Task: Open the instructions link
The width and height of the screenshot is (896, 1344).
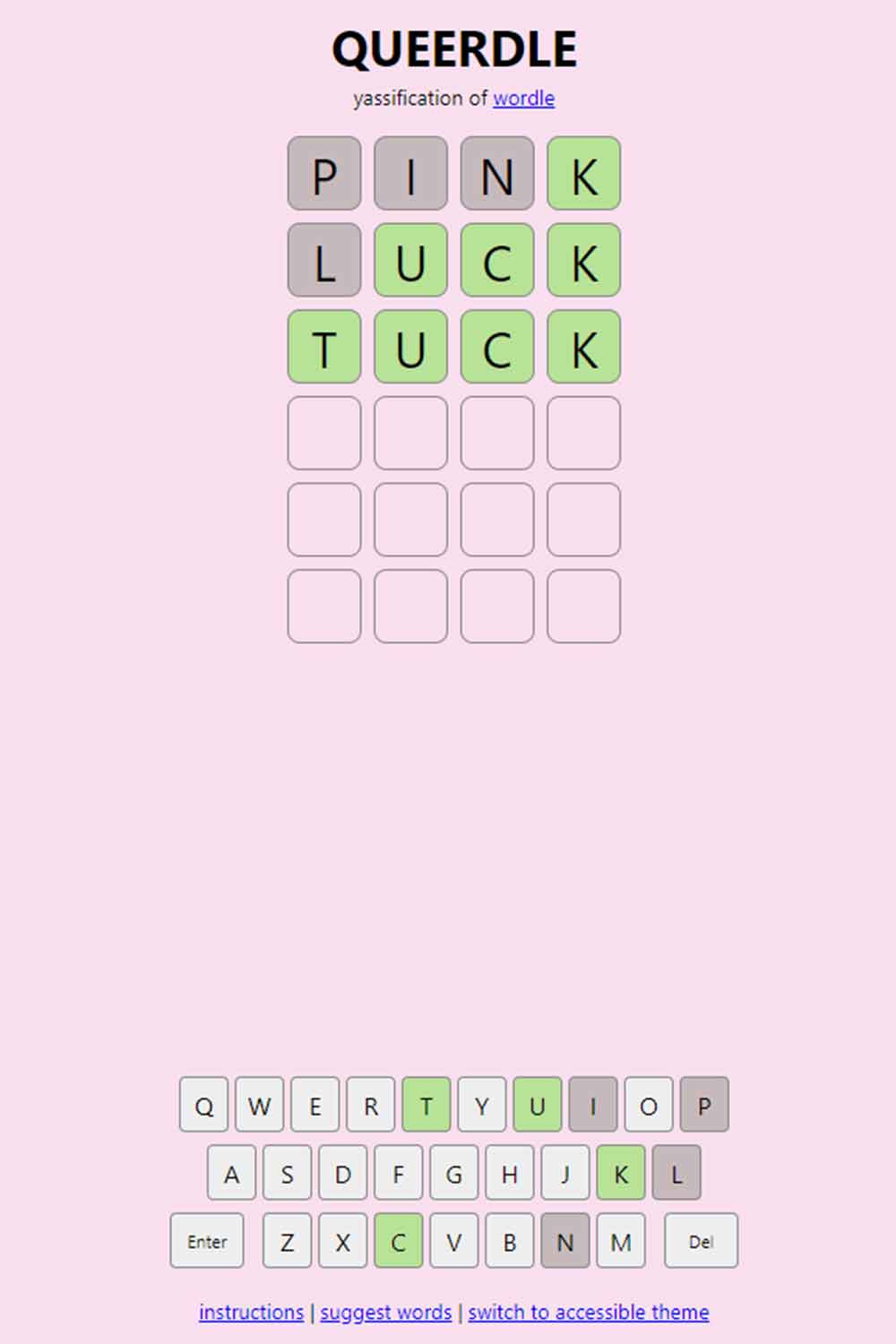Action: tap(251, 1312)
